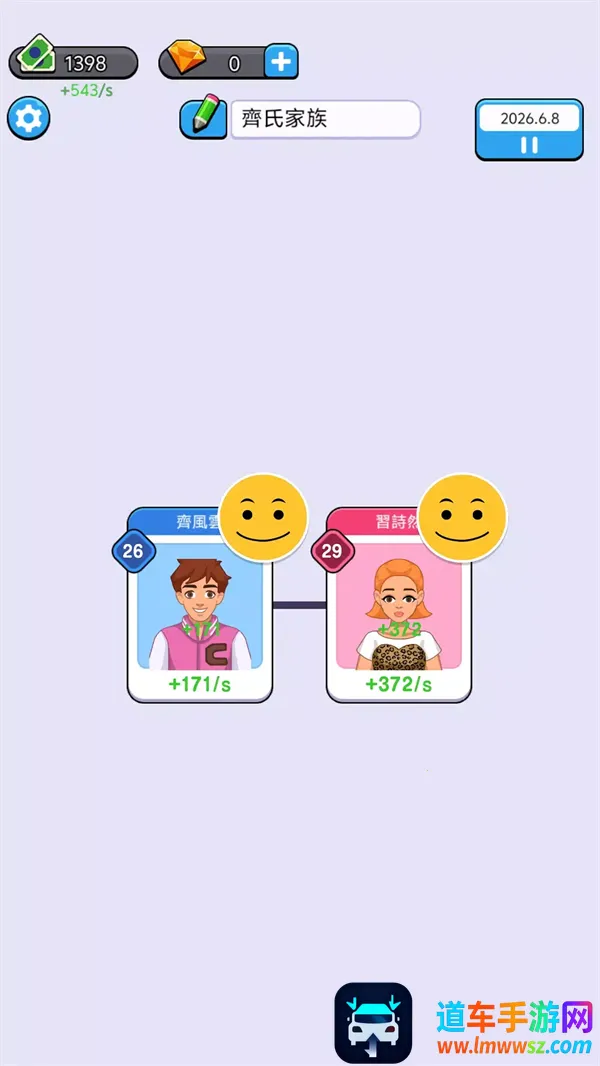
Task: Tap the smiley above 齊風雲's card
Action: (x=263, y=518)
